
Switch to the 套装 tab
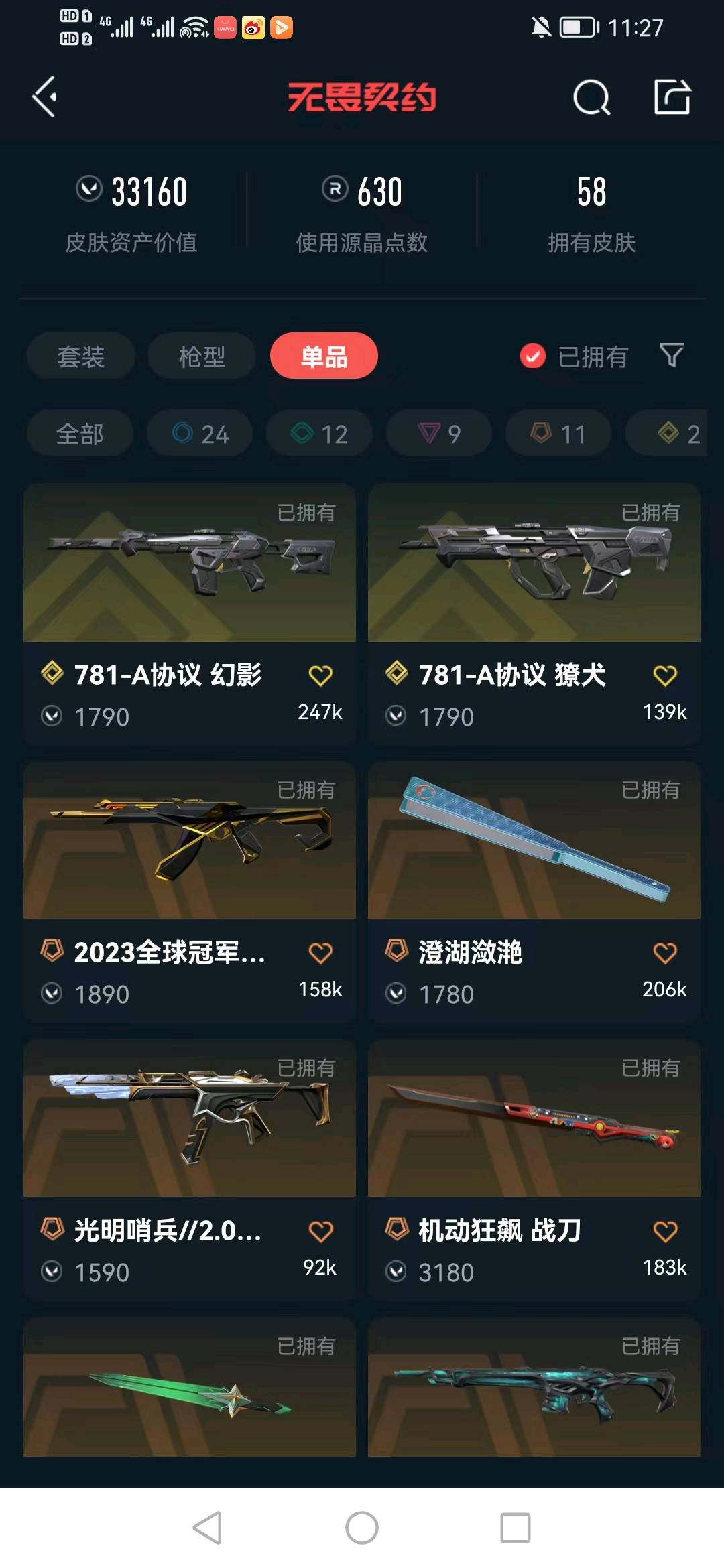click(81, 356)
